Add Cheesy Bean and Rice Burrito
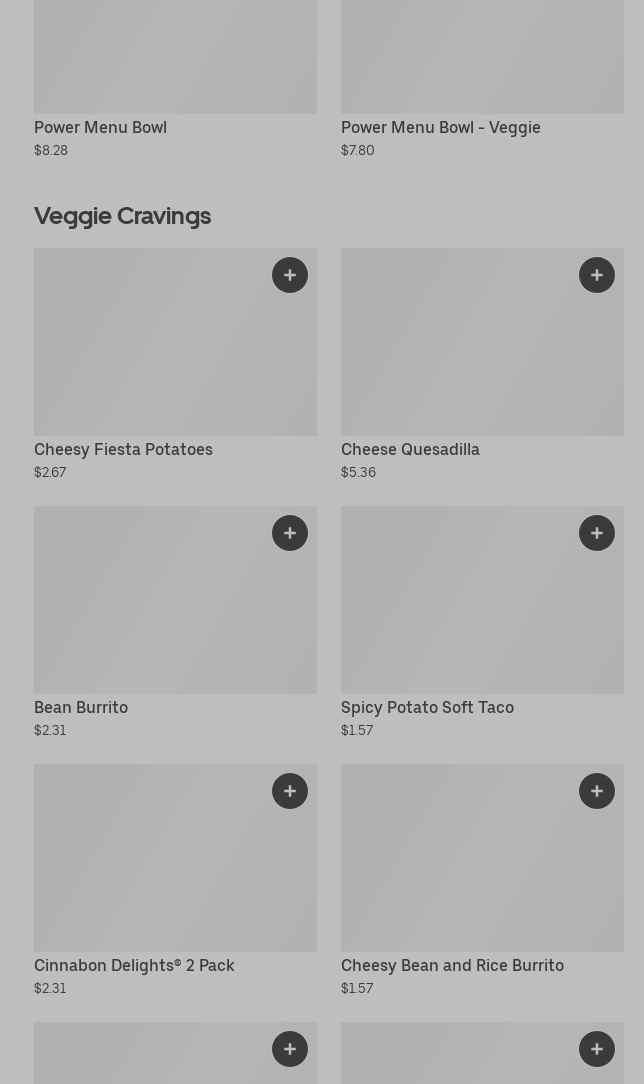The width and height of the screenshot is (644, 1084). pyautogui.click(x=596, y=791)
